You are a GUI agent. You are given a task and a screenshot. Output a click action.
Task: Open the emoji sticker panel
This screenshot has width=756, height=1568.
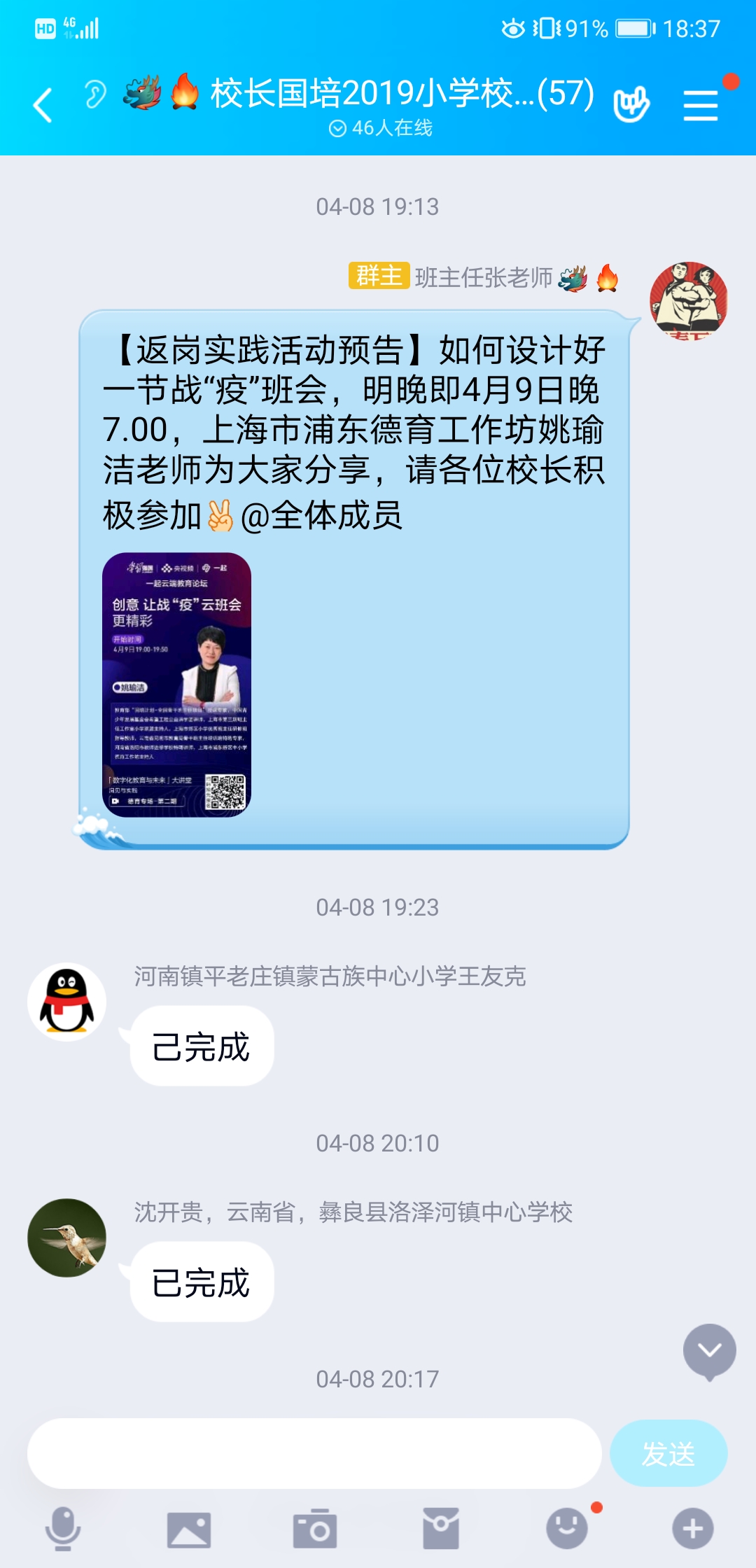pyautogui.click(x=567, y=1529)
